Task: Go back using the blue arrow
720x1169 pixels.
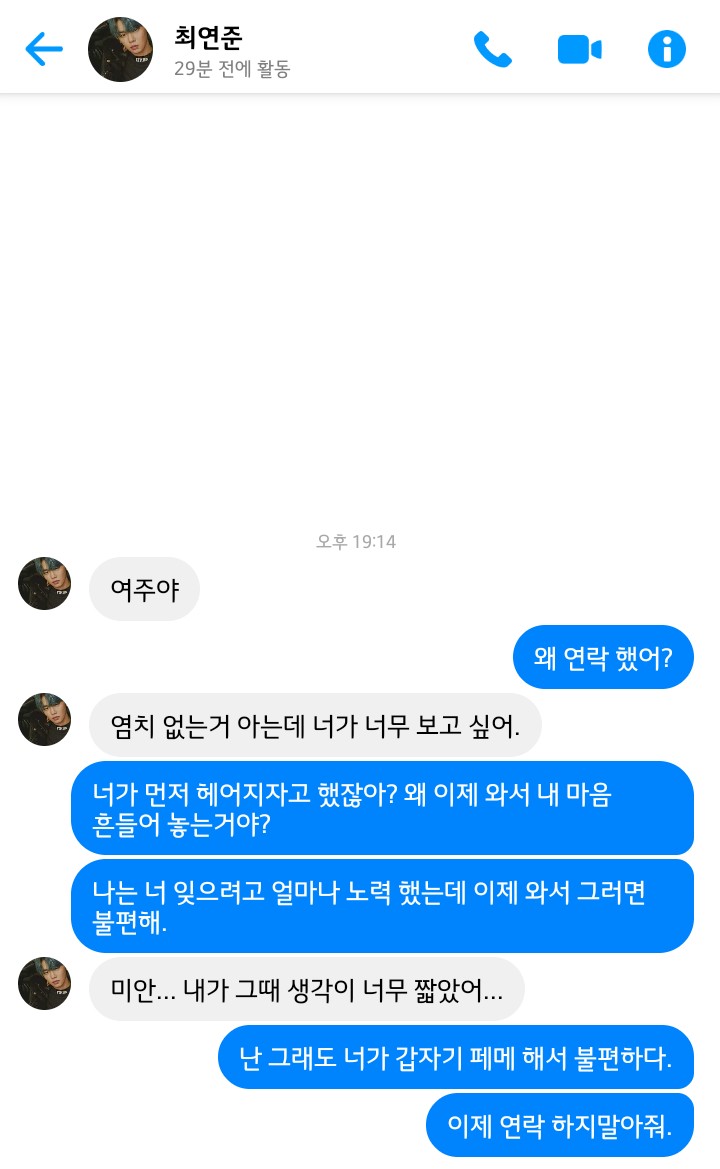Action: click(44, 49)
